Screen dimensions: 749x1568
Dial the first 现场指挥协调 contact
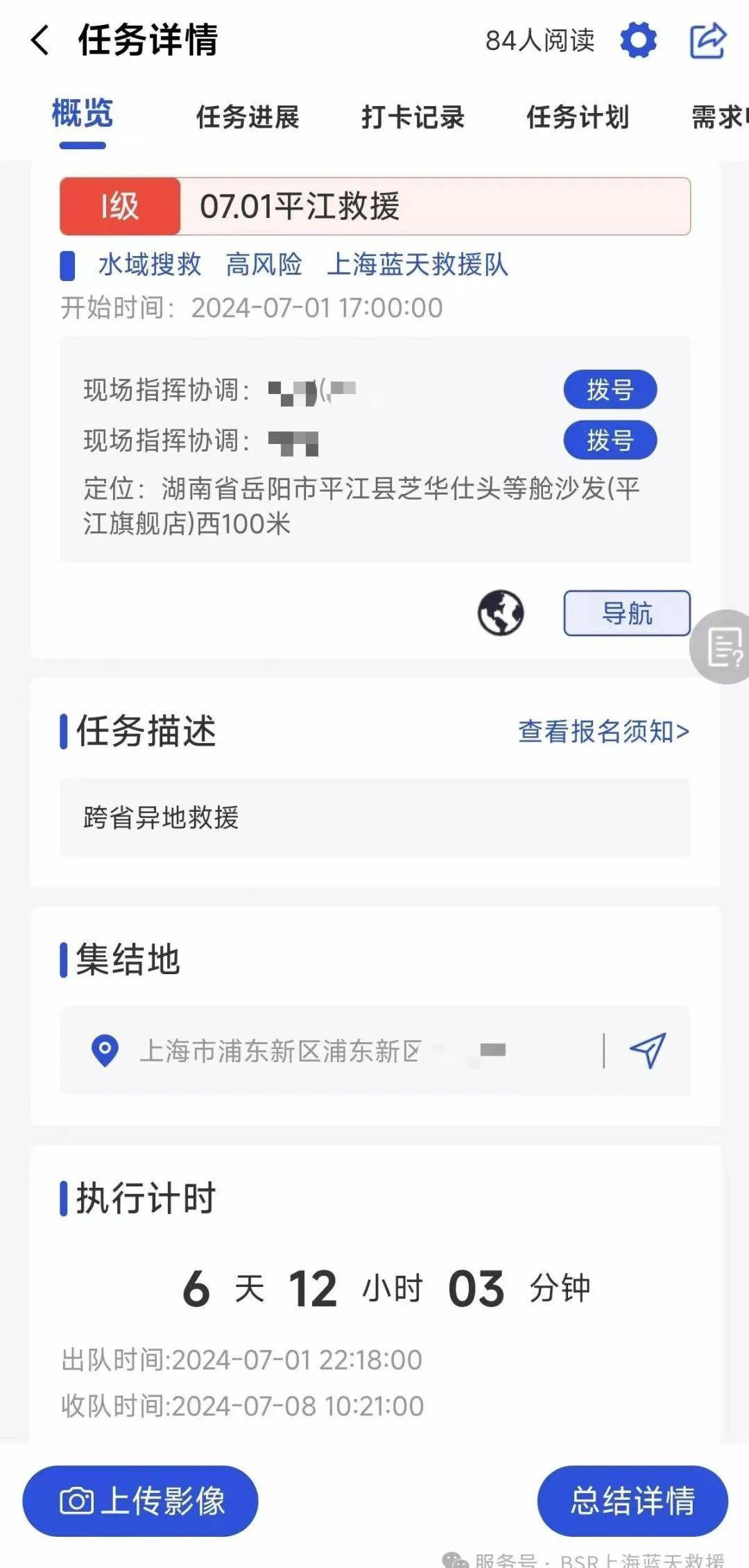tap(610, 390)
